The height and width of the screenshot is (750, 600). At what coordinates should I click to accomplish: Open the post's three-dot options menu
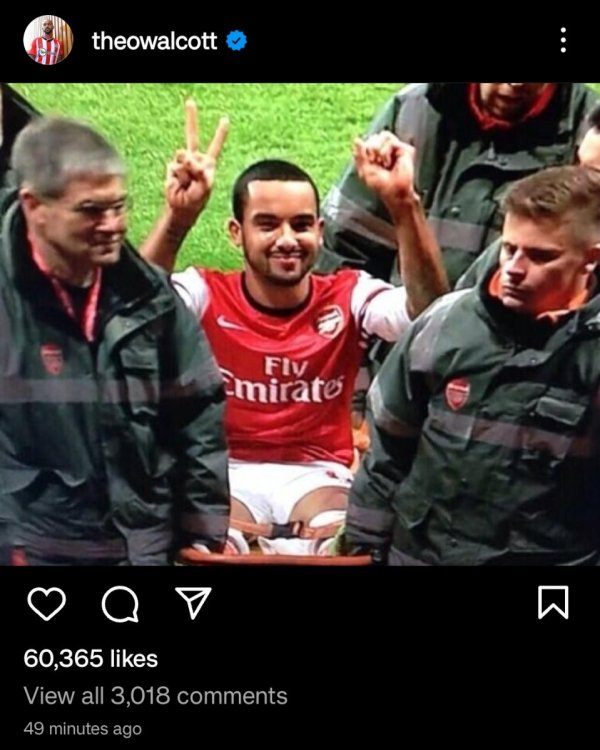click(563, 41)
